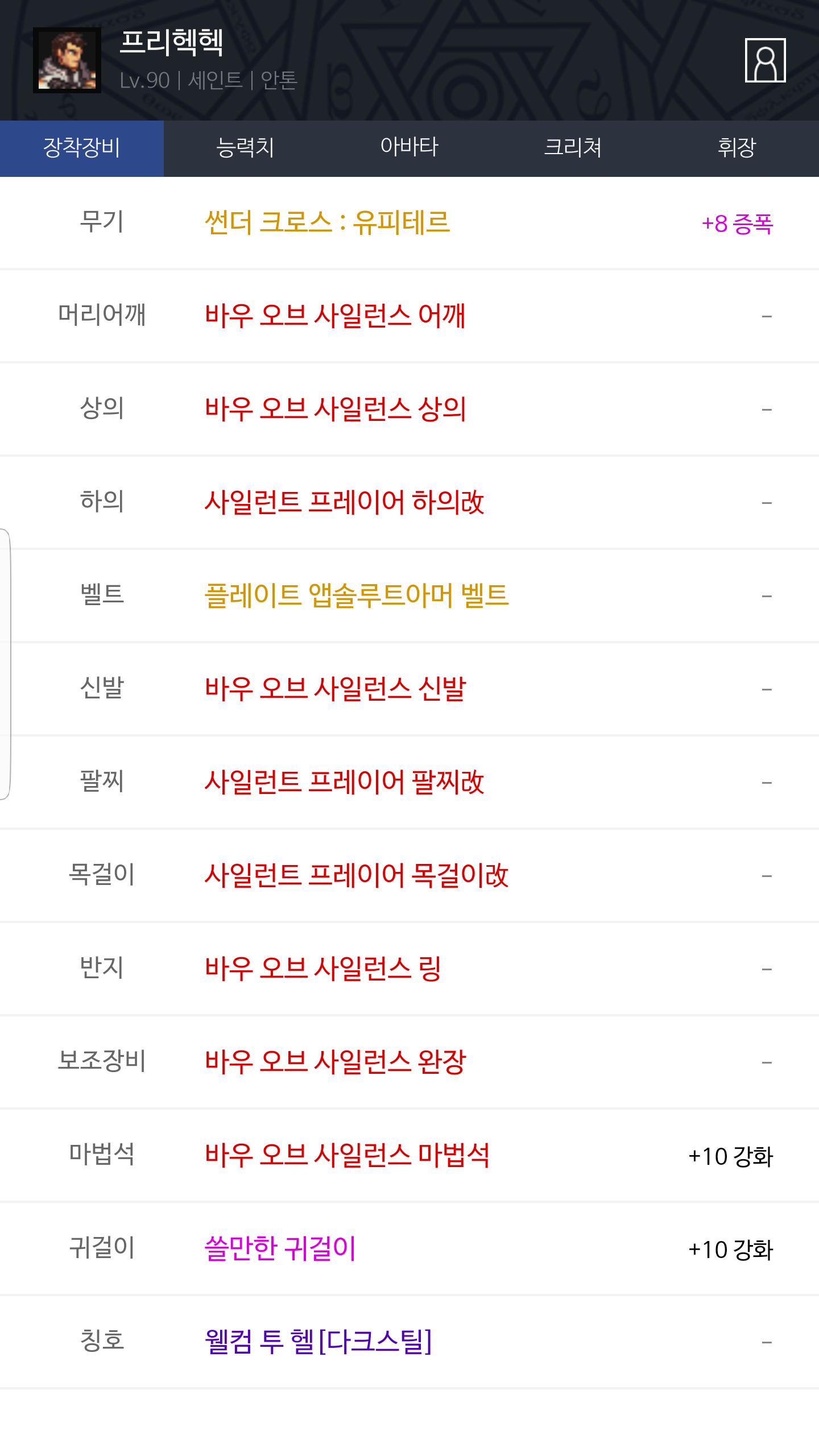Viewport: 819px width, 1456px height.
Task: Open 바우 오브 사일런스 신발 item
Action: [x=335, y=689]
